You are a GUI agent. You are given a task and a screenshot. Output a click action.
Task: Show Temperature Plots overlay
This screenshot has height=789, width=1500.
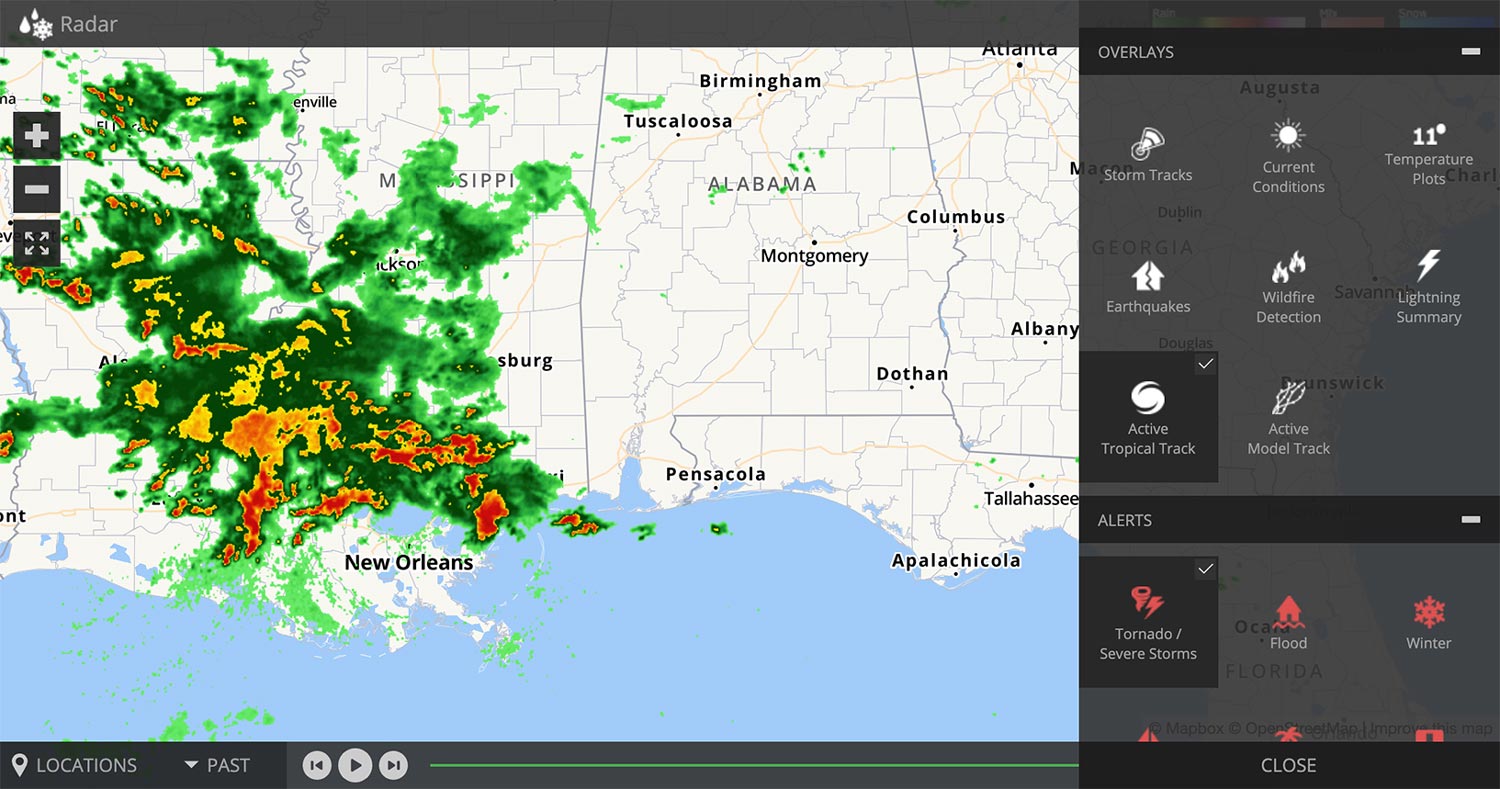click(1428, 155)
